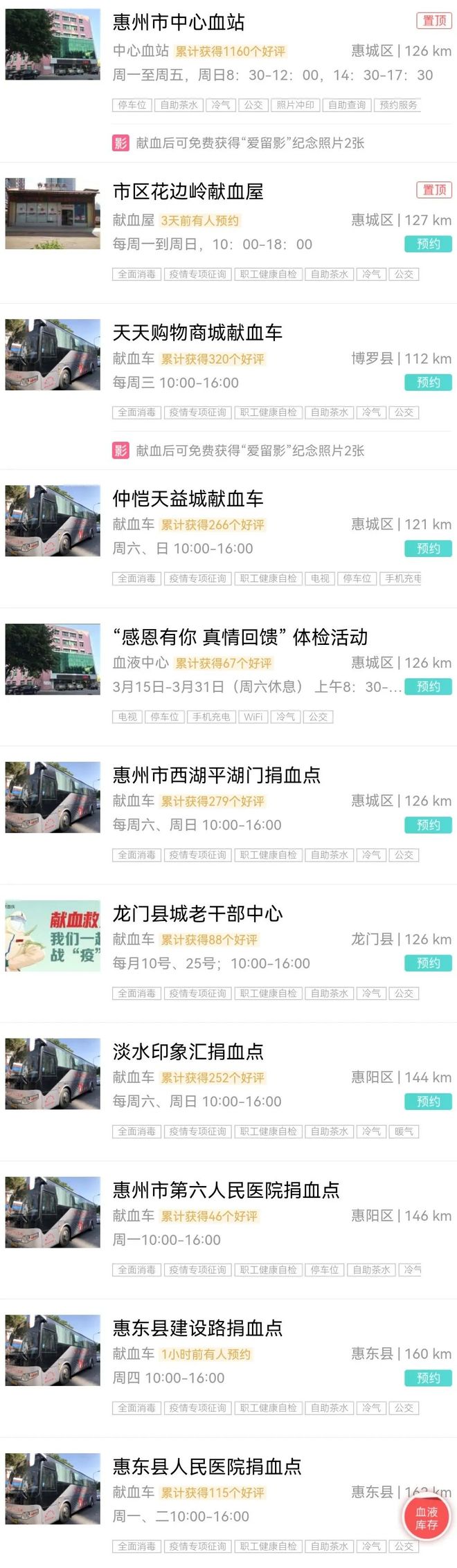Open 惠东县人民医院捐血点 entry
This screenshot has height=1568, width=457.
coord(207,1467)
